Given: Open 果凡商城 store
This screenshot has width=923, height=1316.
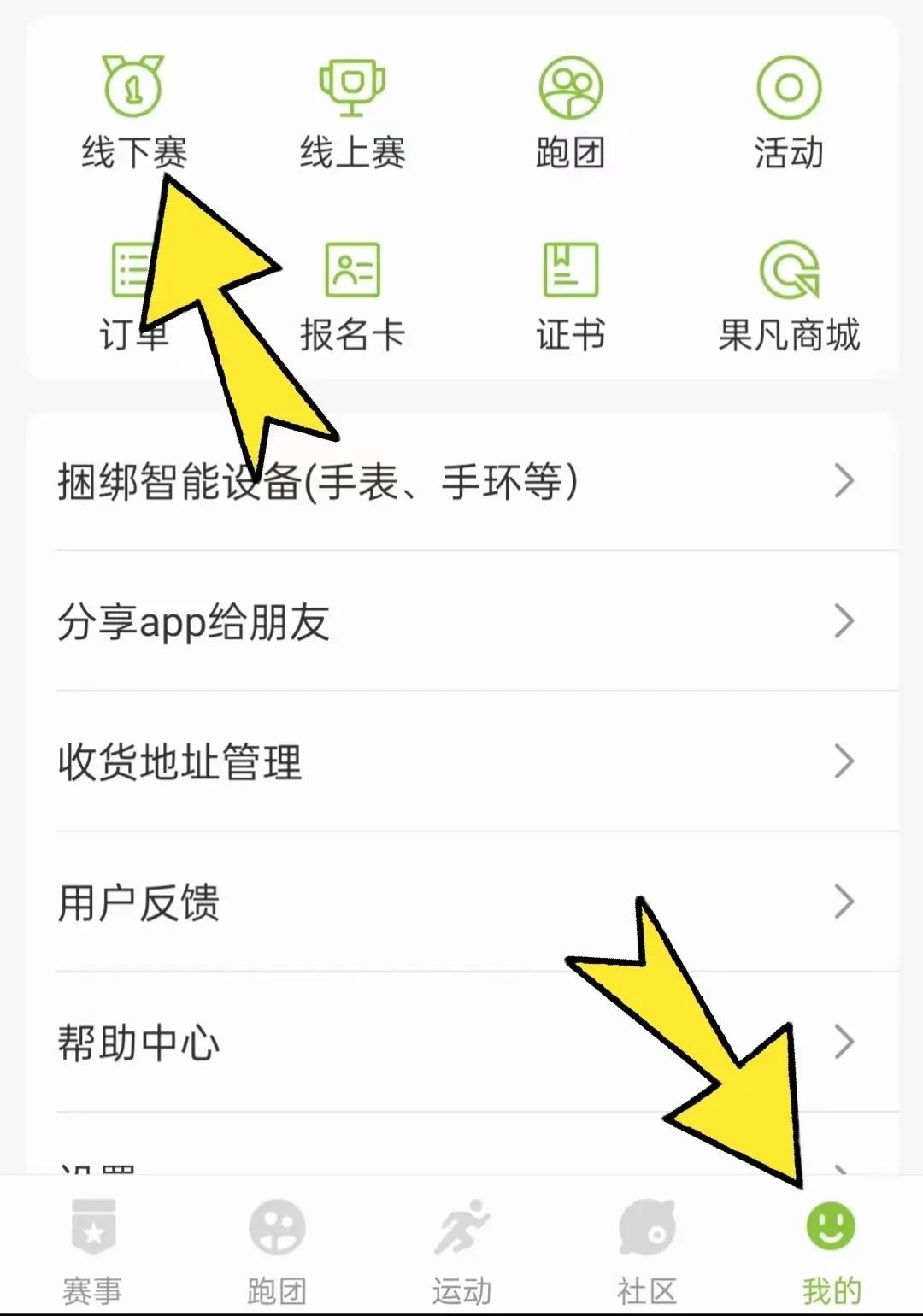Looking at the screenshot, I should [x=788, y=297].
